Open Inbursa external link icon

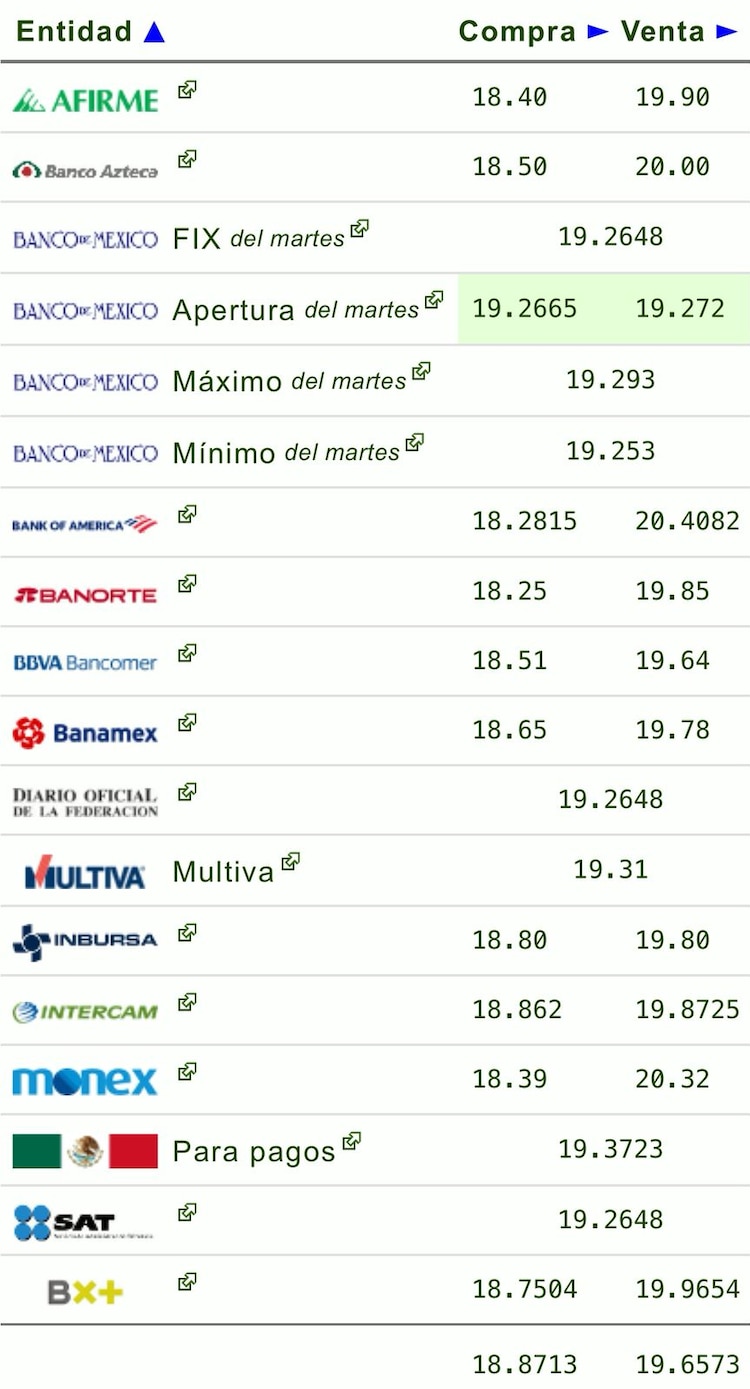pos(187,933)
